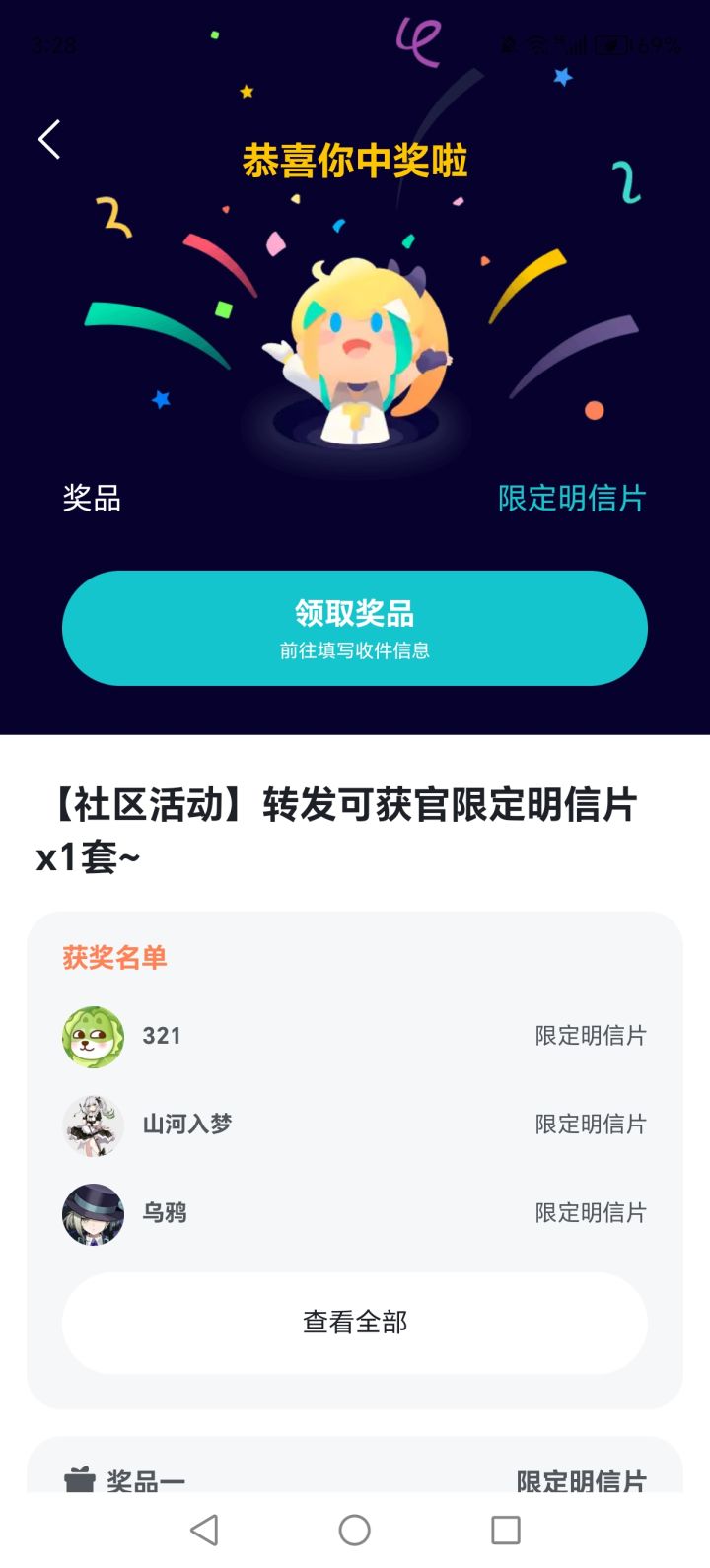Tap the back arrow at top left

point(46,139)
